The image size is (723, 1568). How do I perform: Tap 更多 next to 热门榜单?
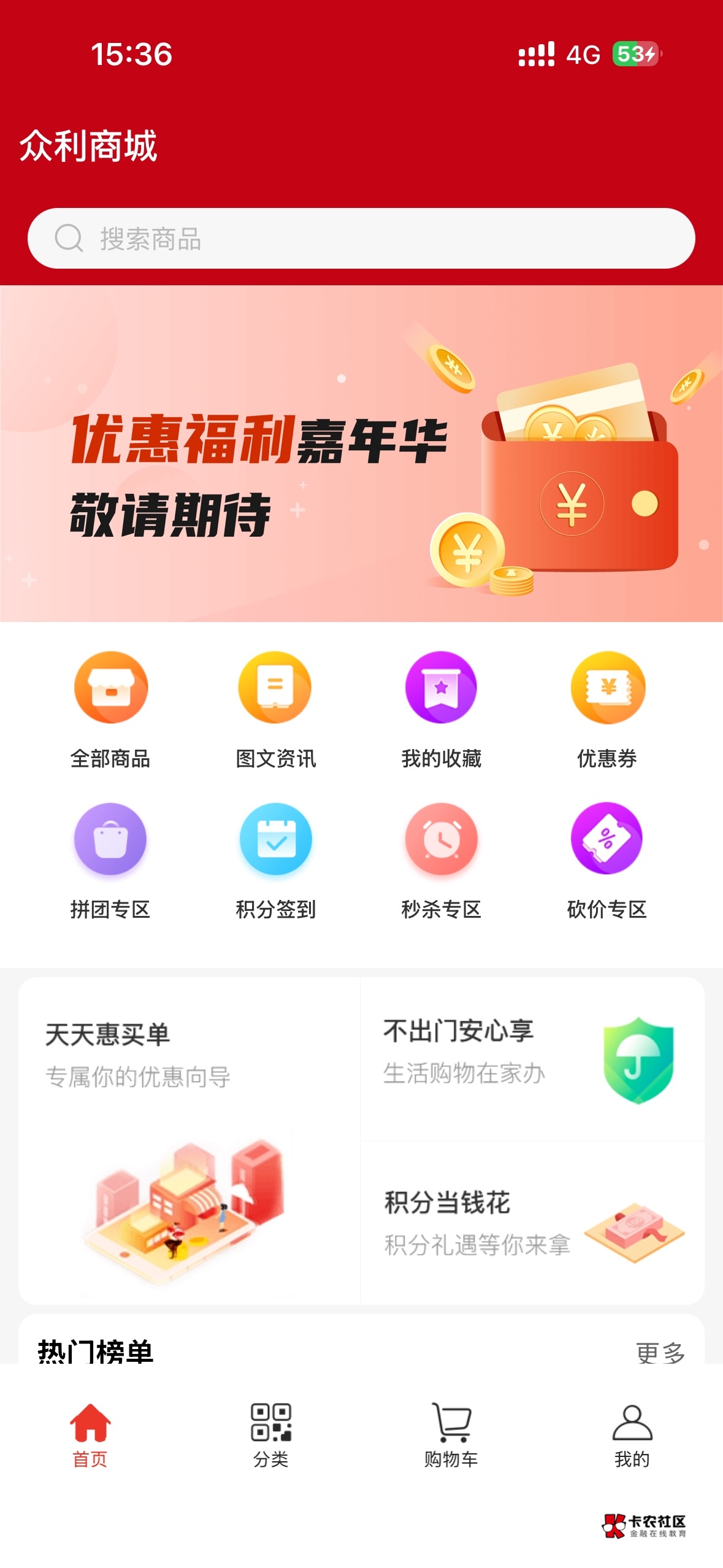point(660,1351)
